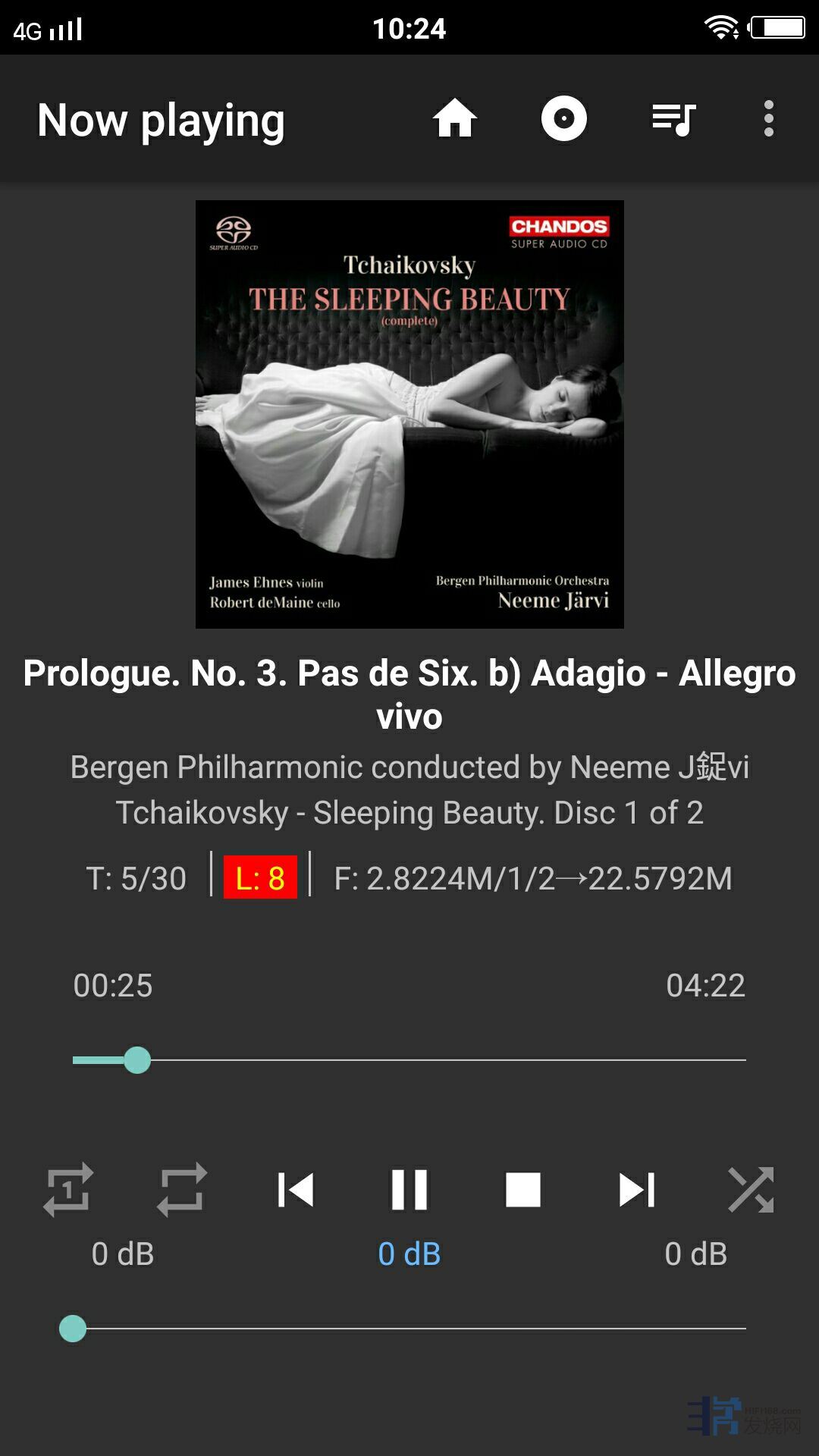819x1456 pixels.
Task: Toggle shuffle mode
Action: [751, 1189]
